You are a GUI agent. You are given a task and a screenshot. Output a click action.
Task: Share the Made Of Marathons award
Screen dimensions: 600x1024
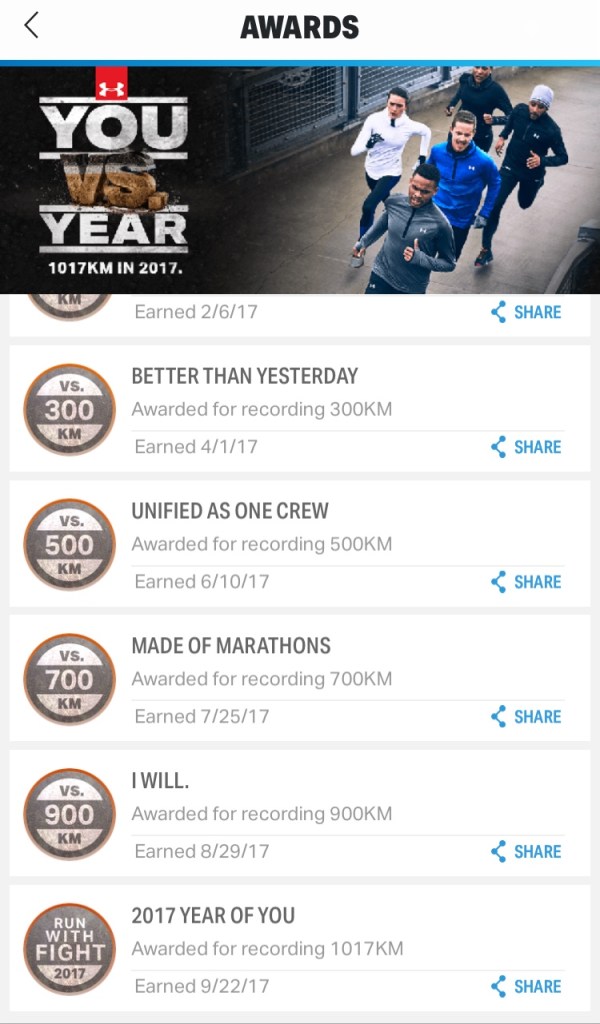[x=526, y=717]
